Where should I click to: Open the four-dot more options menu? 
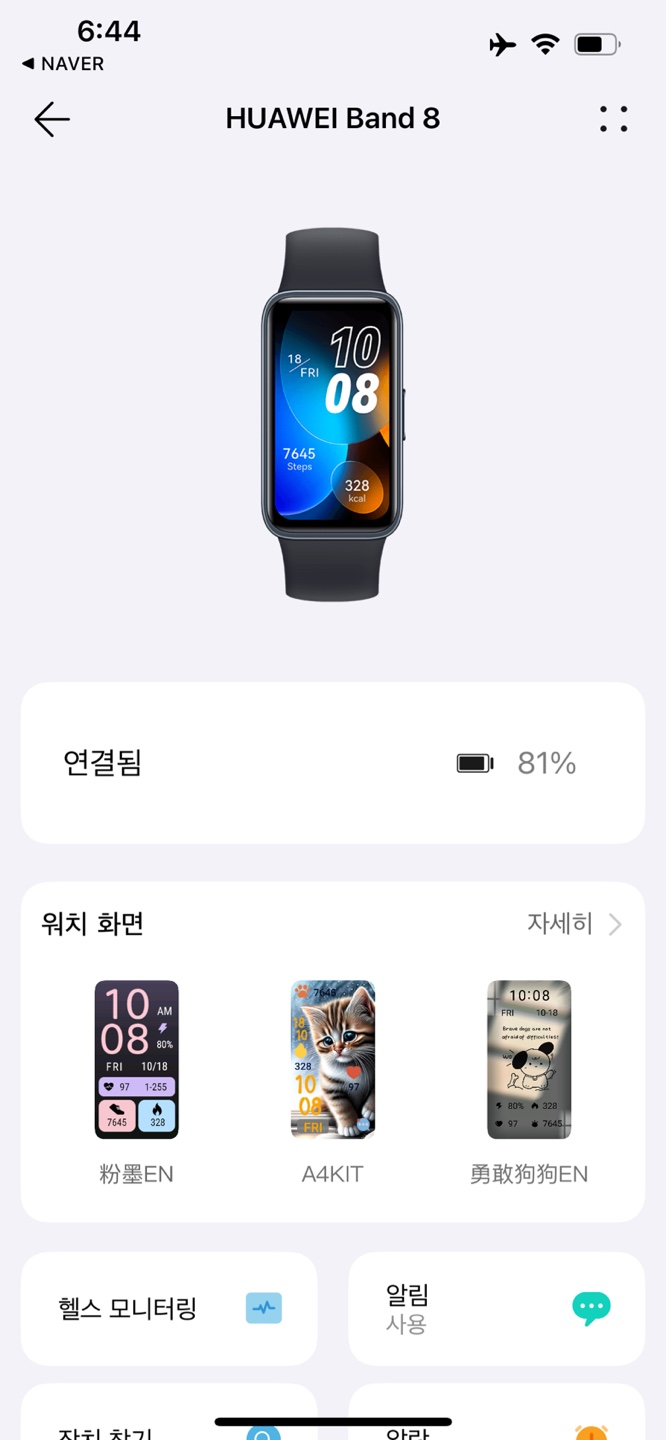click(613, 119)
